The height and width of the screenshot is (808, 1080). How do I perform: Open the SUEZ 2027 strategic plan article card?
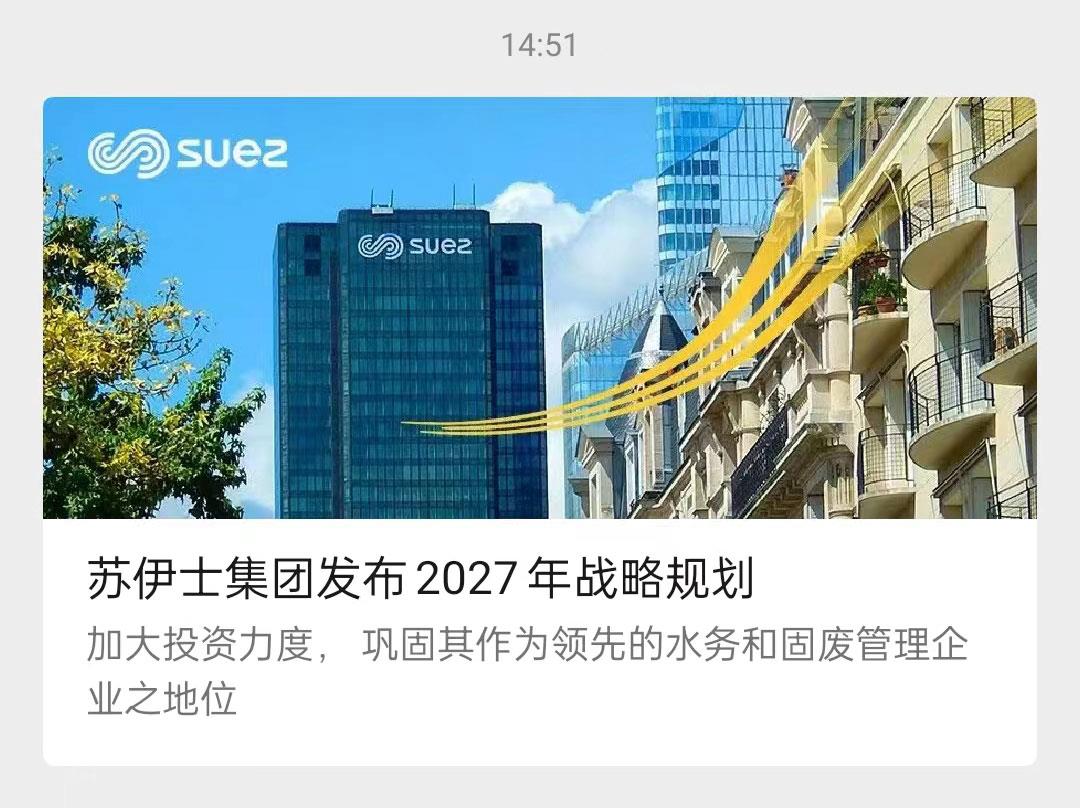coord(420,580)
